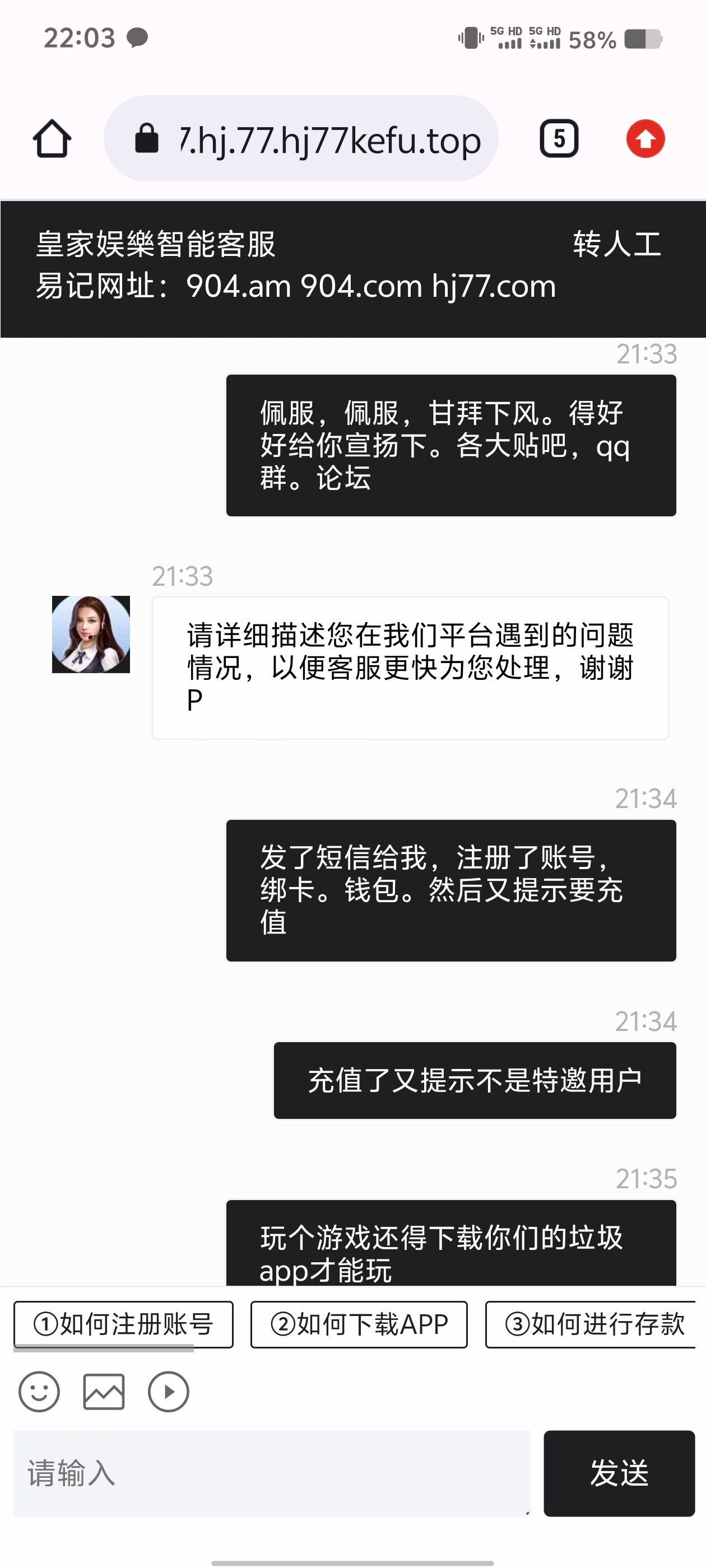The width and height of the screenshot is (706, 1568).
Task: Tap the red upload arrow icon
Action: point(645,139)
